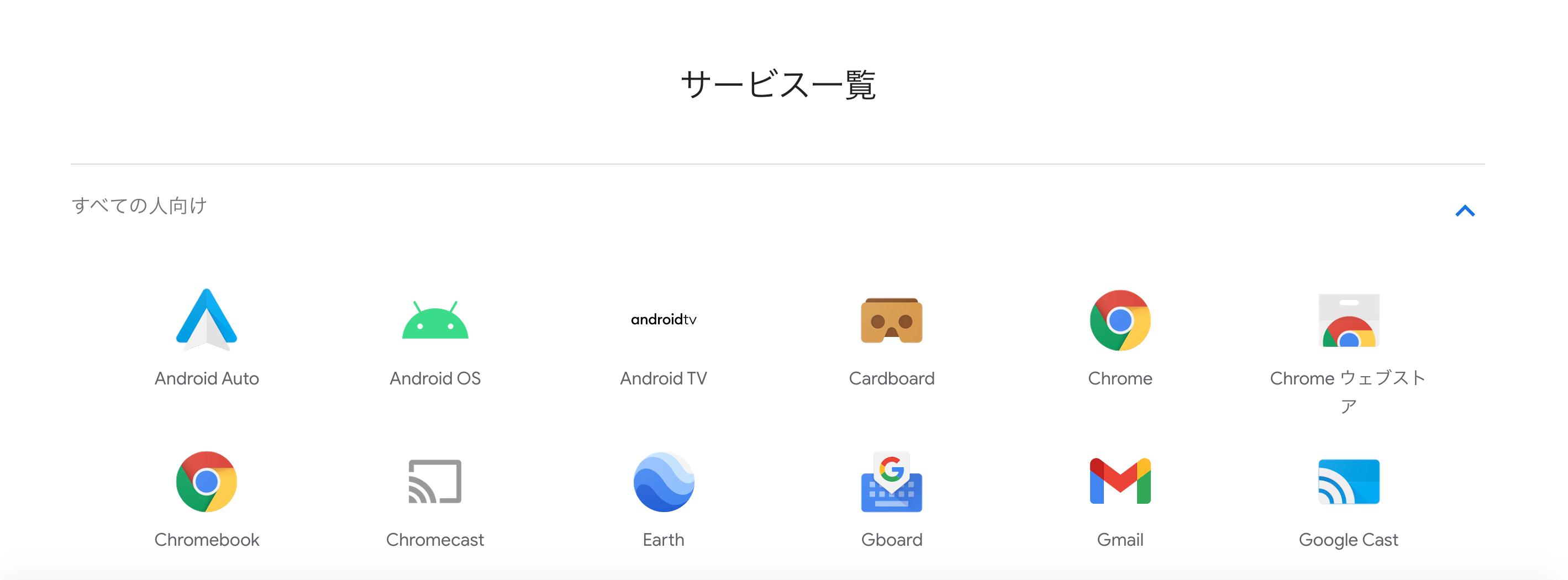Open Android OS
Viewport: 1568px width, 580px height.
pos(435,336)
